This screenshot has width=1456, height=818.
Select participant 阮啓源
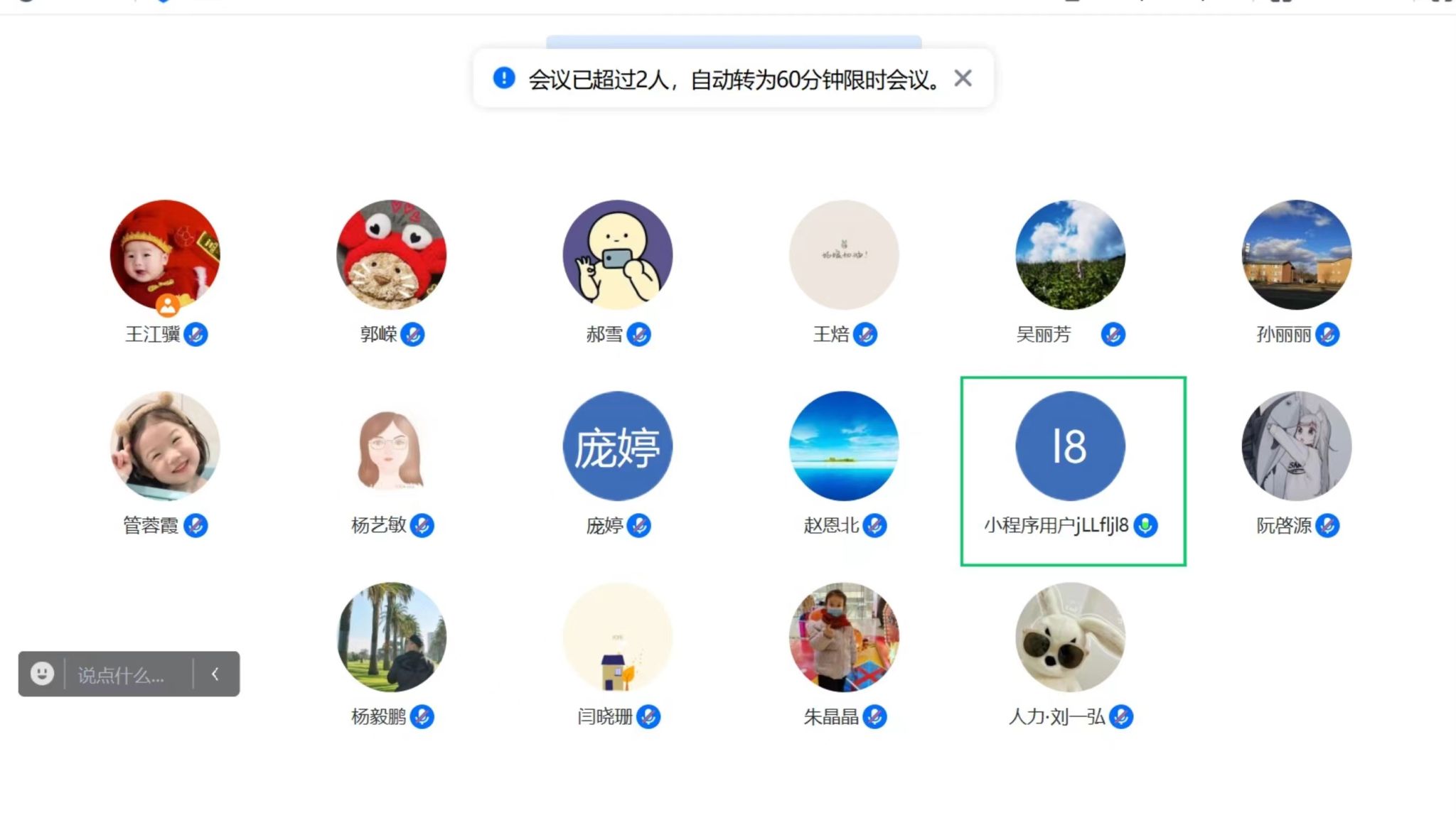[1297, 446]
